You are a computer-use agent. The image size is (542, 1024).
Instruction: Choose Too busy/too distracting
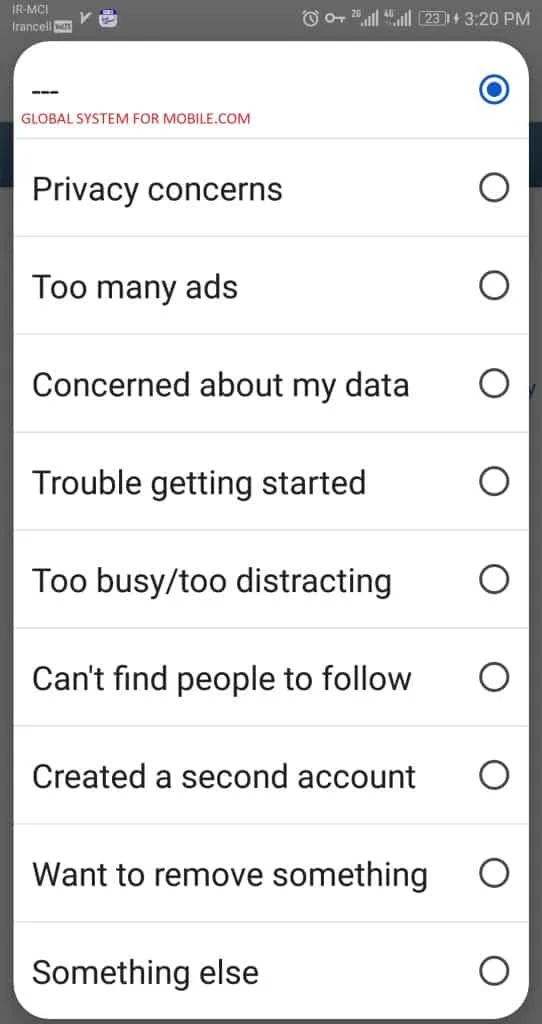tap(271, 579)
